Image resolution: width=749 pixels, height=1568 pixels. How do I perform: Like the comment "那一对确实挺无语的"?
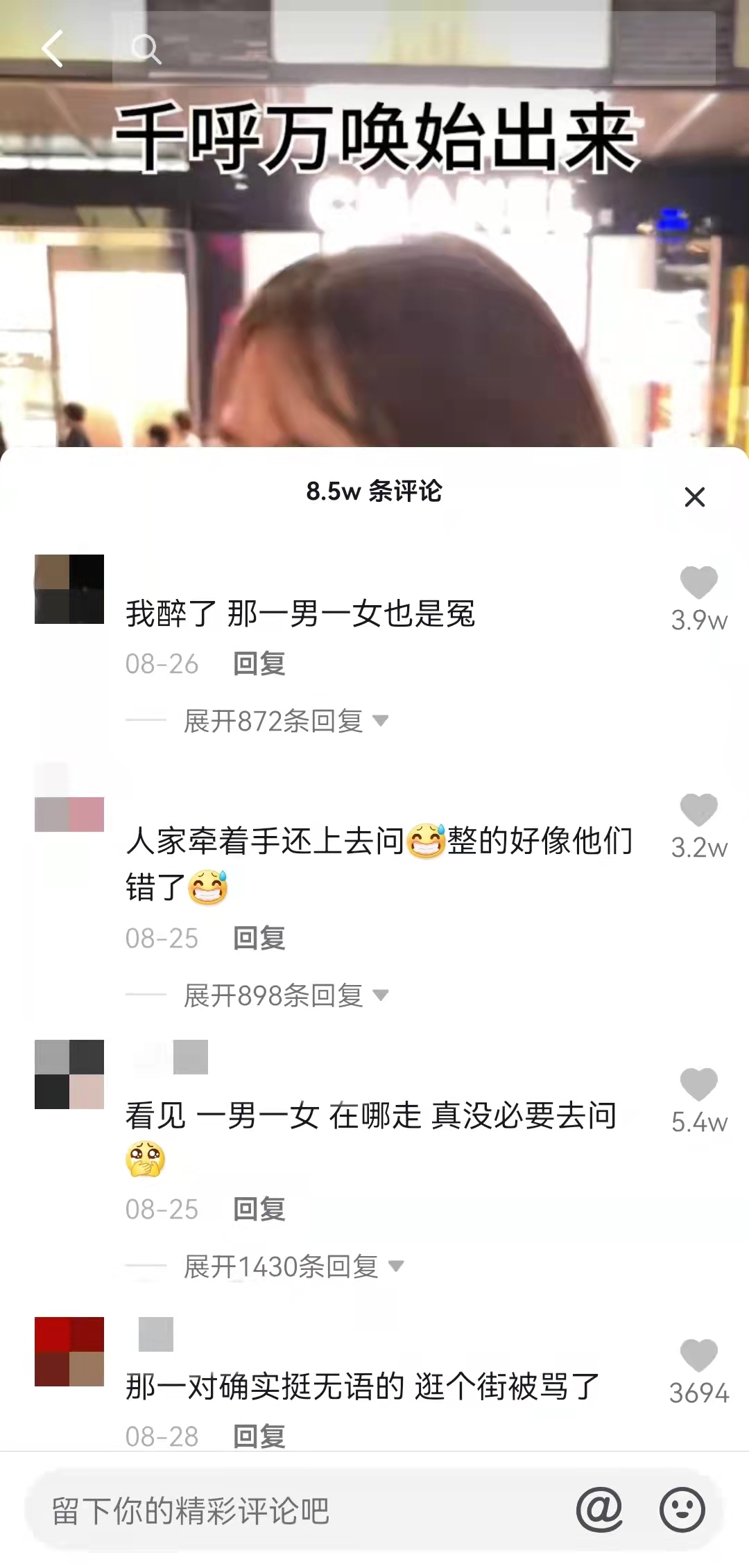tap(698, 1355)
